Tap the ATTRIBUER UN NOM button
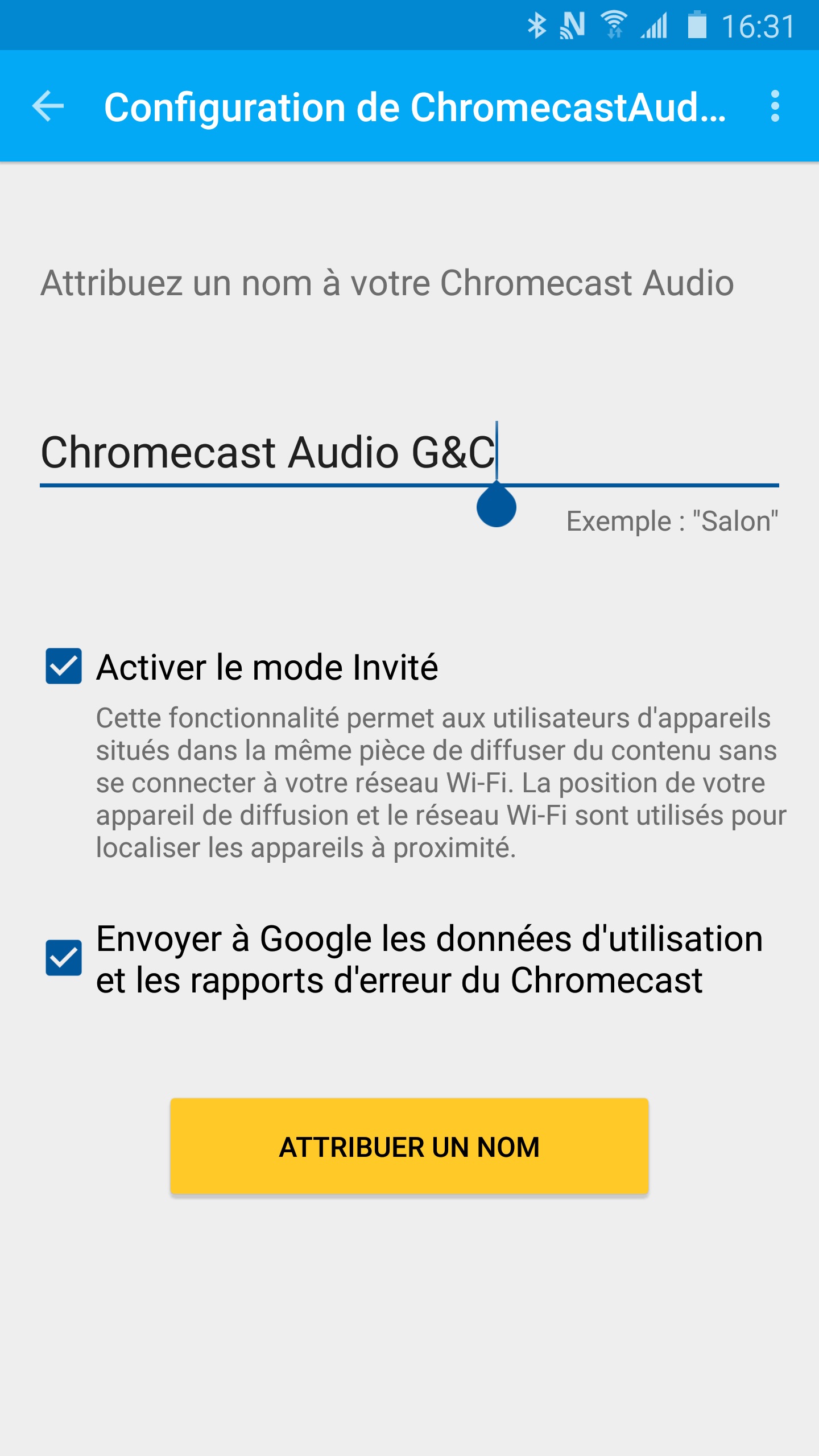 click(x=409, y=1146)
